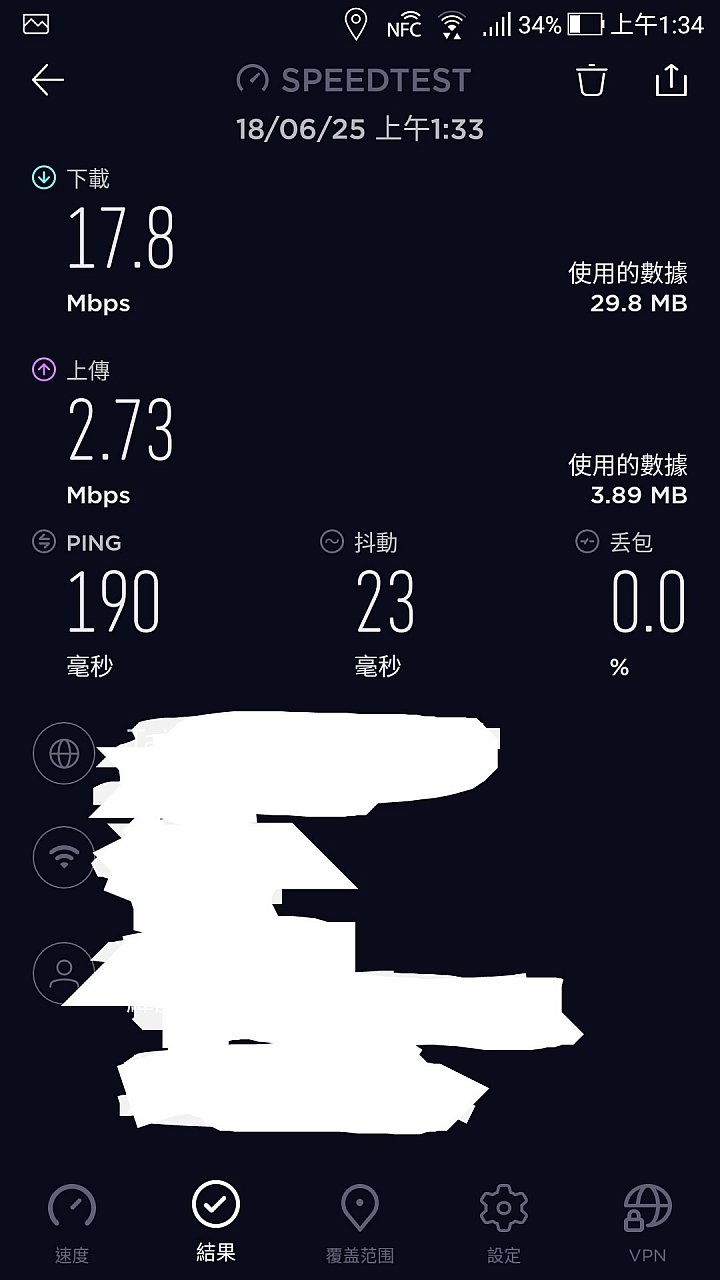
Task: Select the 結果 tab
Action: pyautogui.click(x=216, y=1221)
